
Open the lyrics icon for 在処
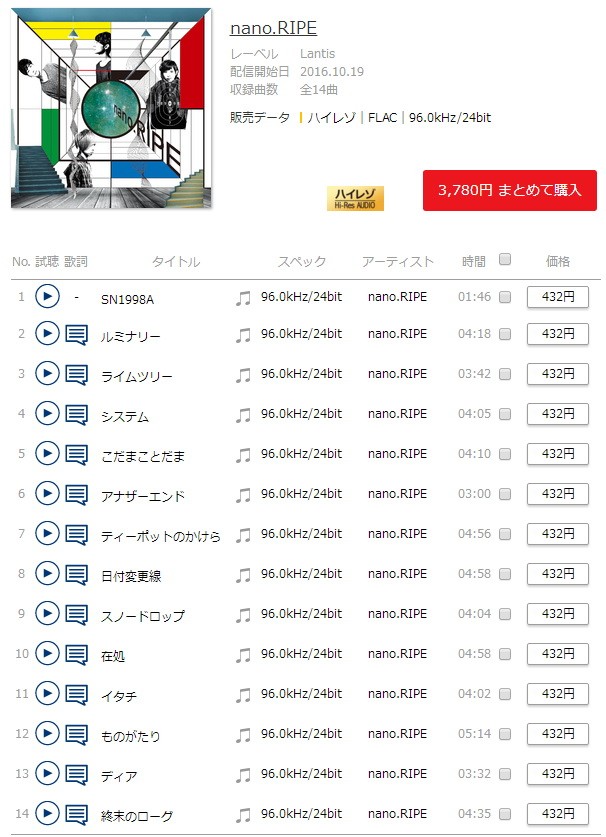click(x=76, y=654)
